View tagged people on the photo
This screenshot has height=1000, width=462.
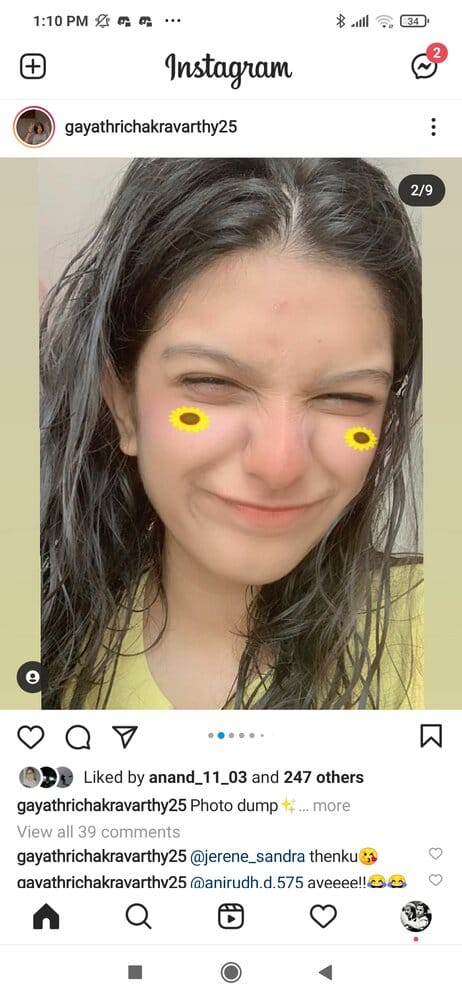pos(33,677)
